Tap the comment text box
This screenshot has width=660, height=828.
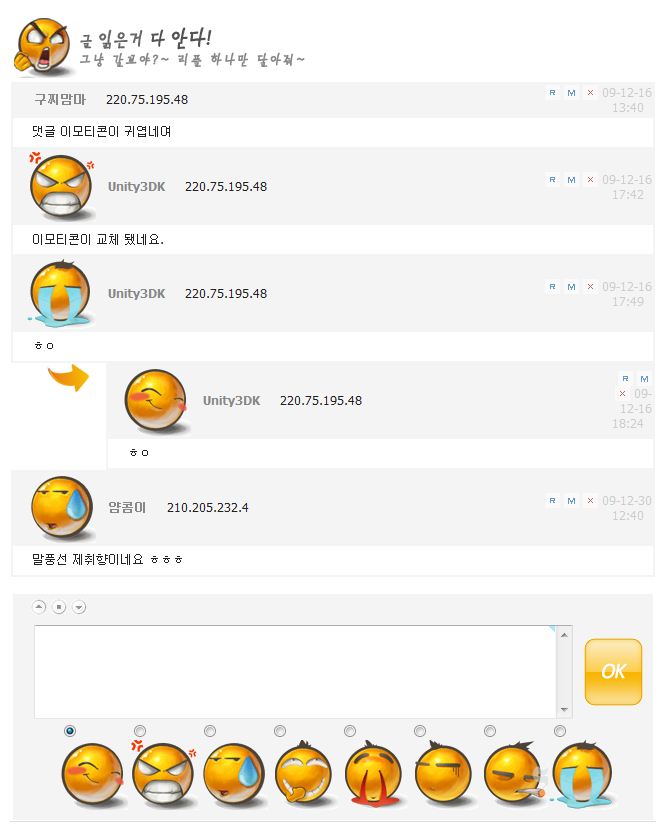(295, 671)
